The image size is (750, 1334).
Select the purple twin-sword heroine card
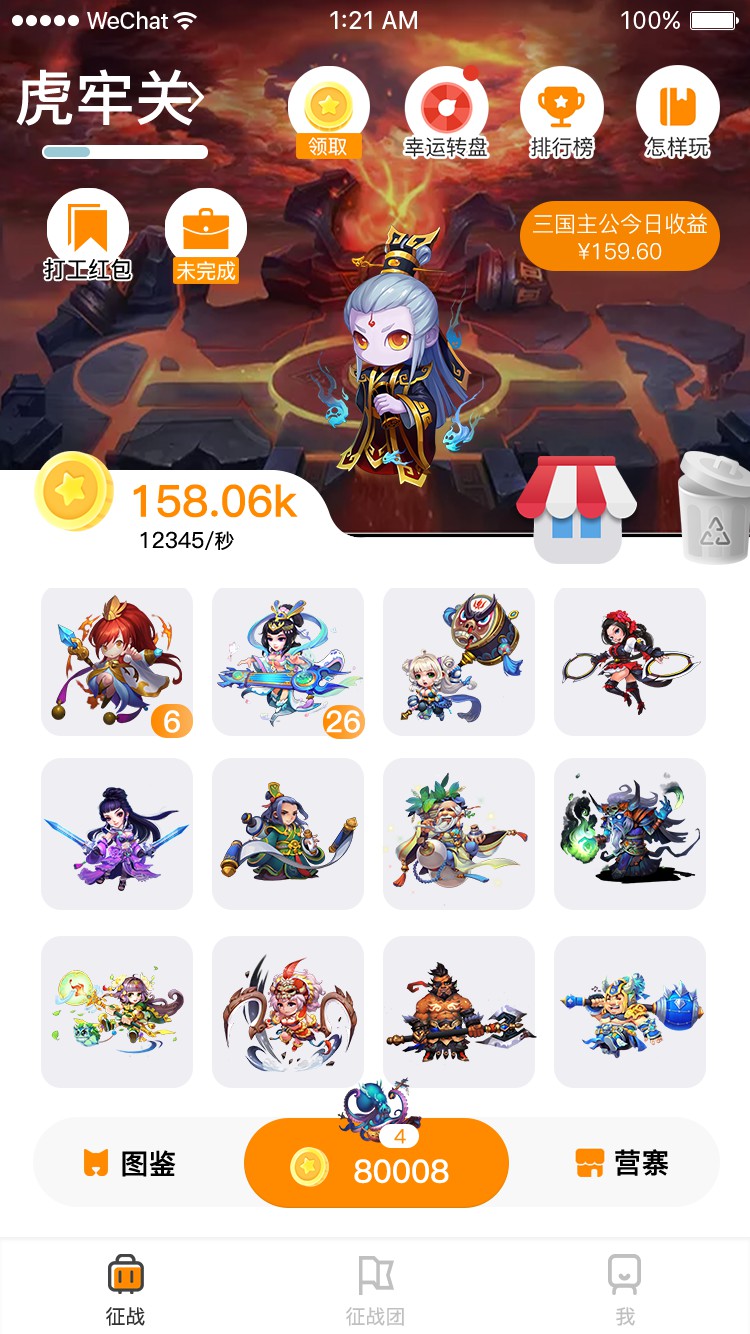(117, 834)
